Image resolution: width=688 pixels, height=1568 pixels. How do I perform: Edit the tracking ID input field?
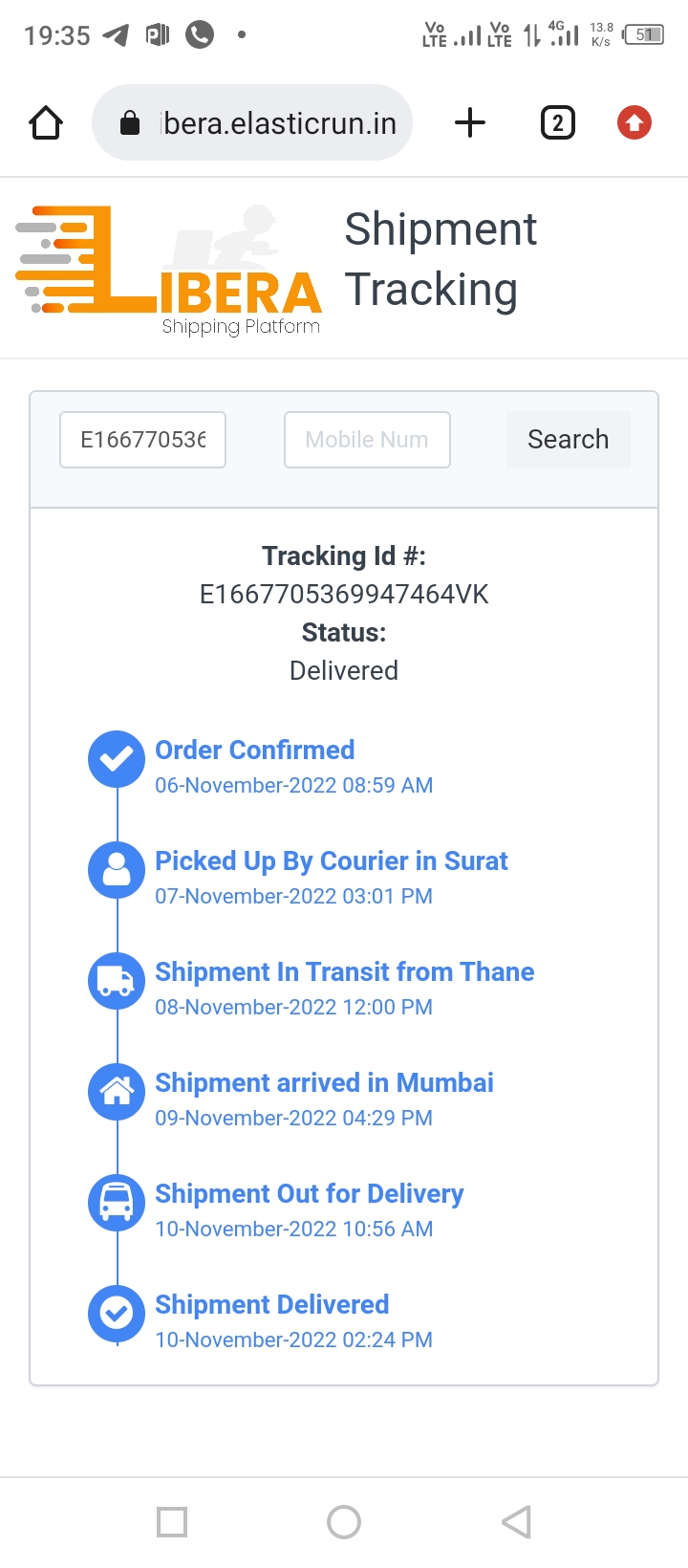tap(142, 440)
